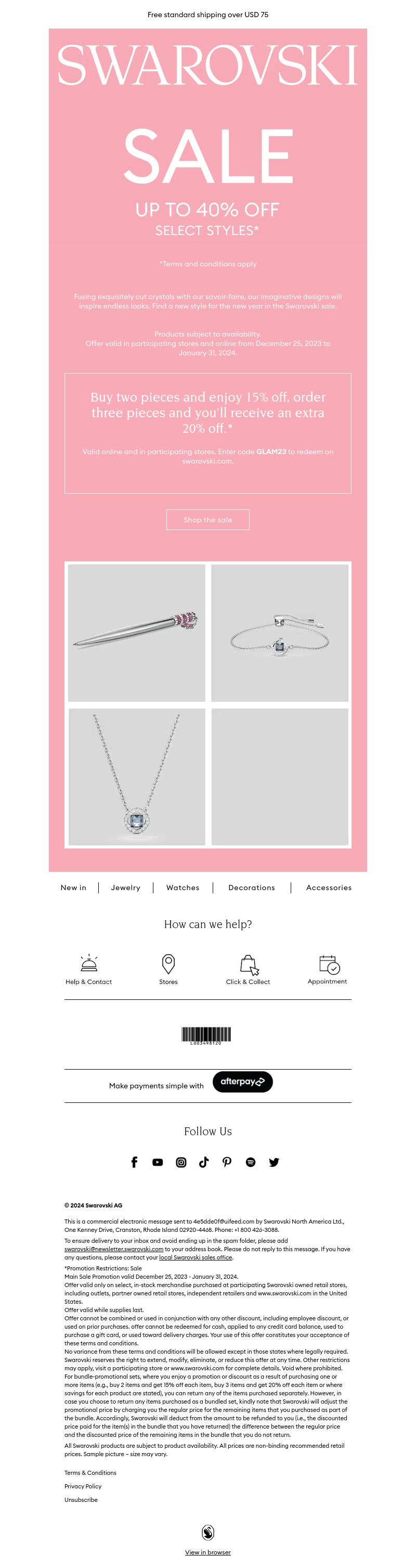Go to the New in category
Viewport: 416px width, 1568px height.
74,888
